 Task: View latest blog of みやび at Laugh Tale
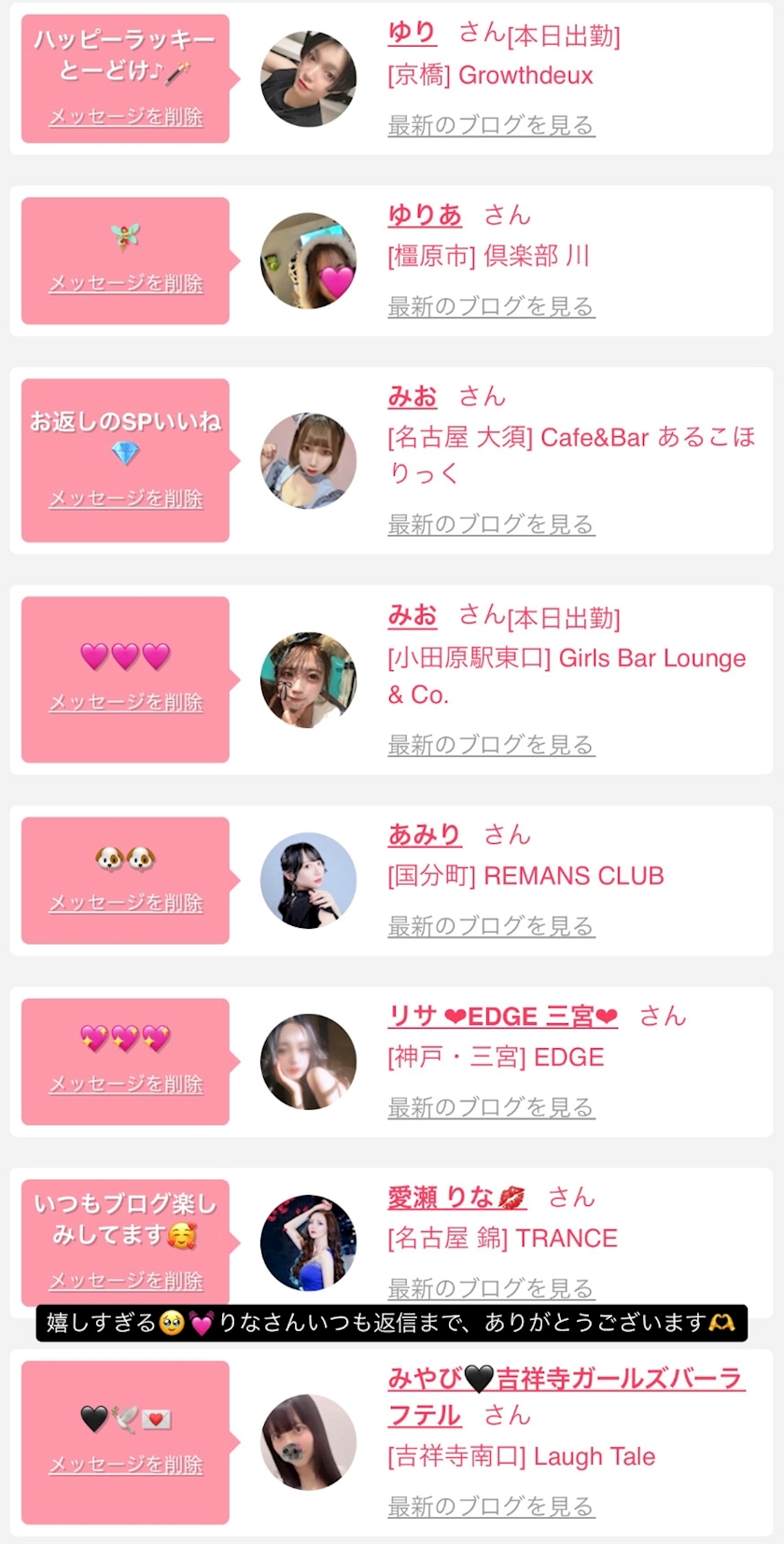point(491,1506)
